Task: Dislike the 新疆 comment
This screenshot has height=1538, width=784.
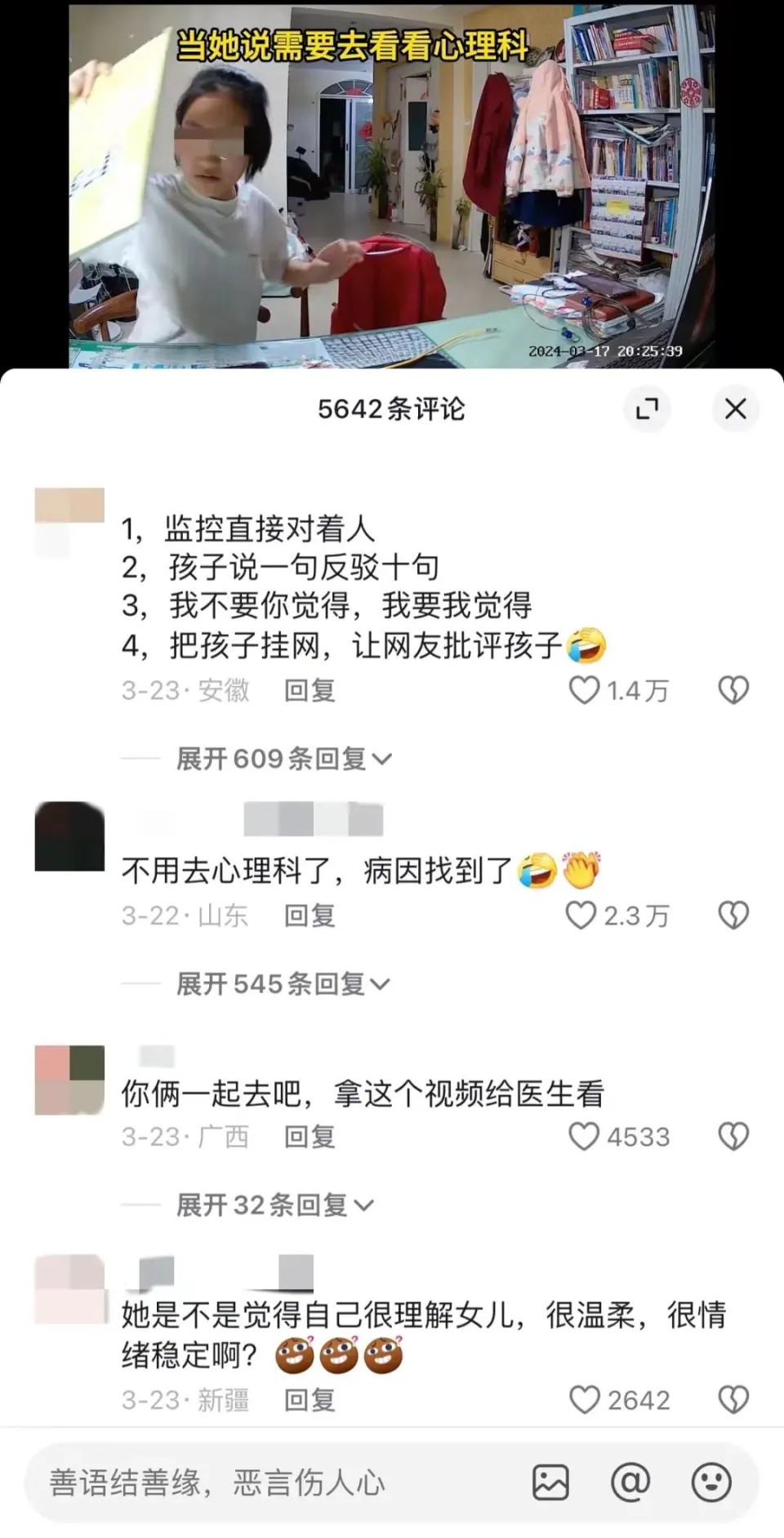Action: tap(733, 1400)
